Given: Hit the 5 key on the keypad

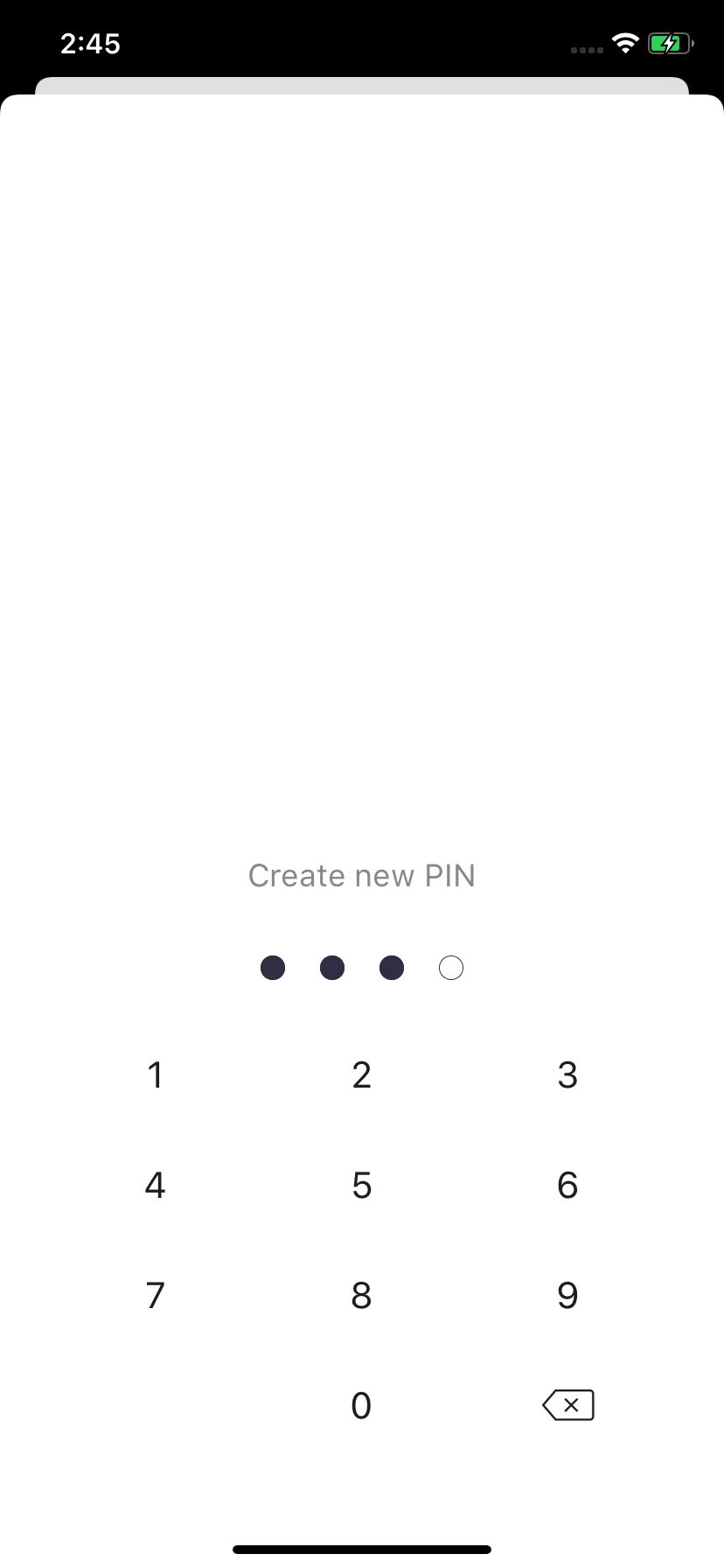Looking at the screenshot, I should click(361, 1186).
